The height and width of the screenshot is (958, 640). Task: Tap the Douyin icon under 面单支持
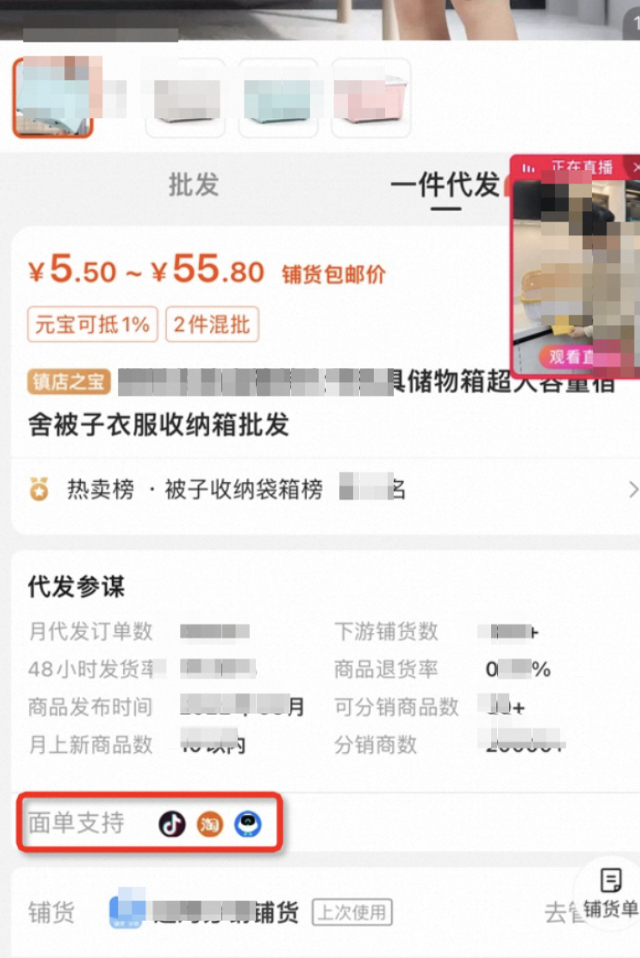coord(172,824)
